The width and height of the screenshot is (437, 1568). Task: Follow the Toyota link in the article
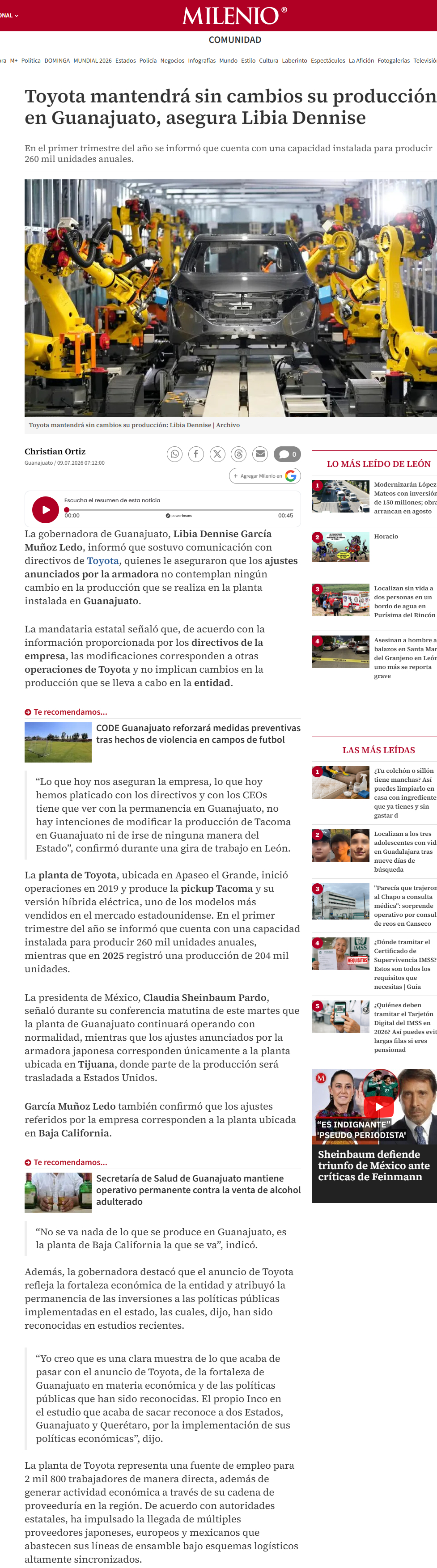click(103, 561)
